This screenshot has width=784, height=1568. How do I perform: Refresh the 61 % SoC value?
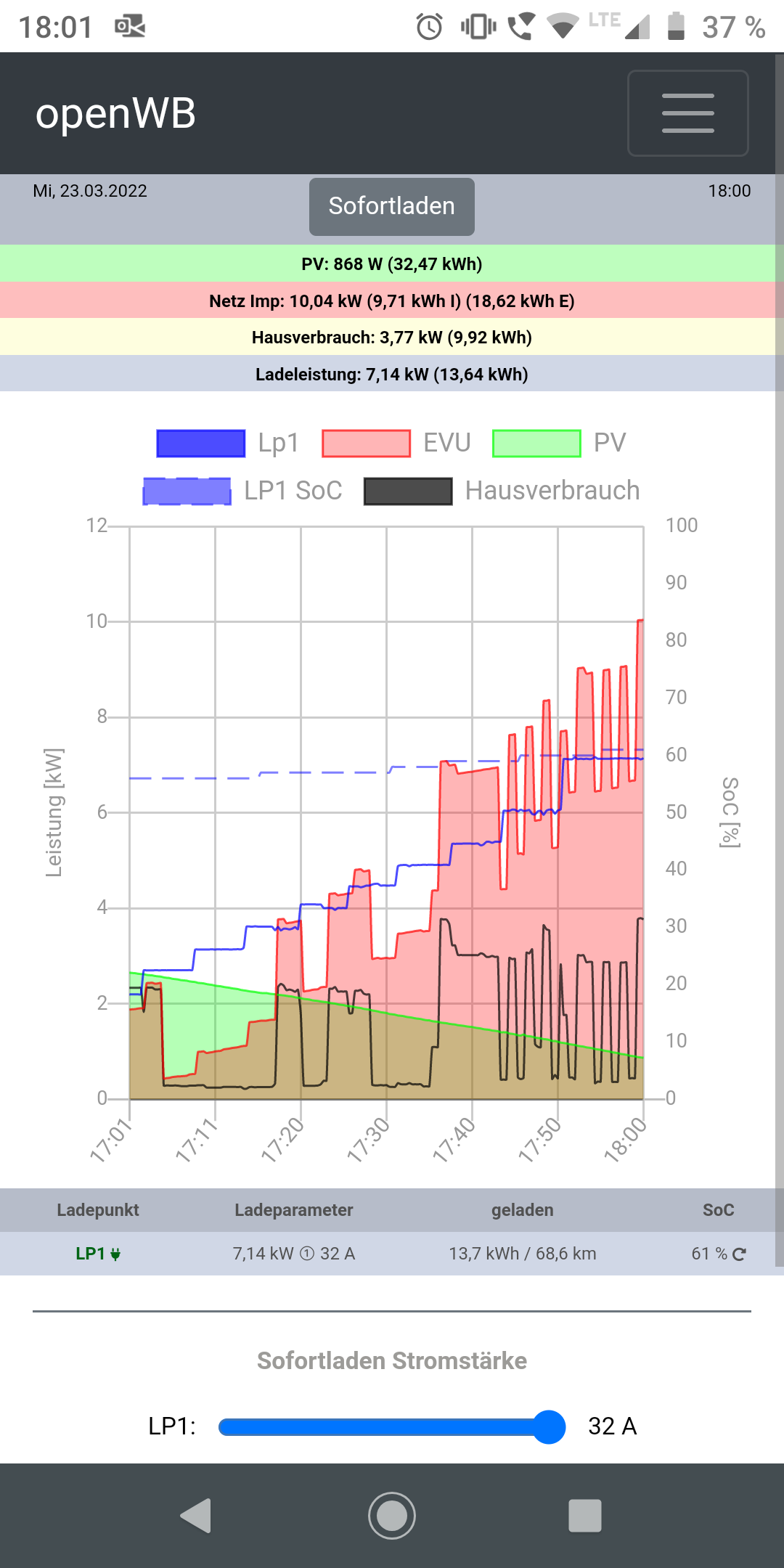click(x=739, y=1254)
